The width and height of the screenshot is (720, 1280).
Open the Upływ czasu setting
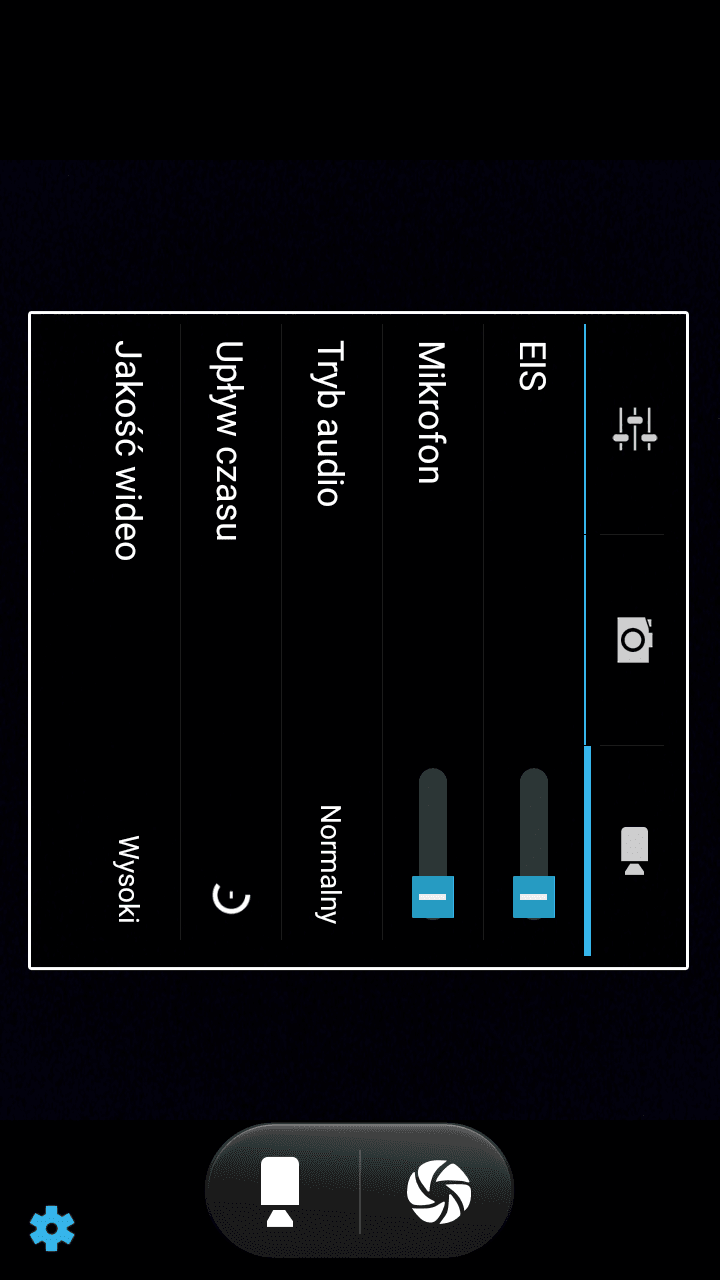[x=231, y=632]
